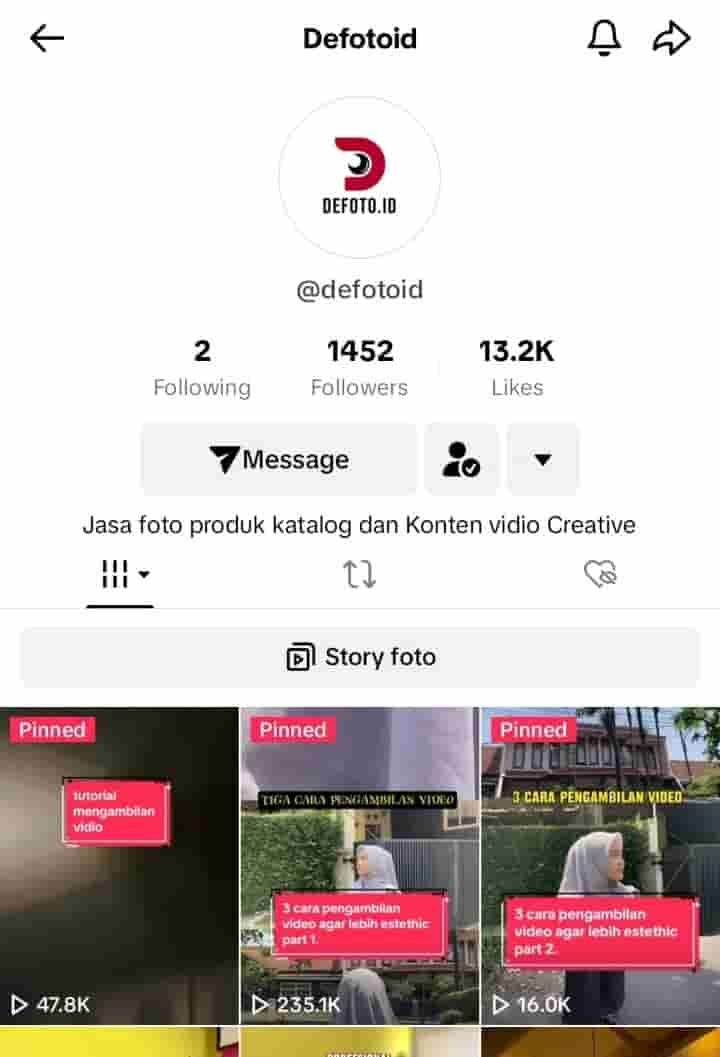The height and width of the screenshot is (1057, 720).
Task: Expand the dropdown arrow next to Message
Action: click(543, 459)
